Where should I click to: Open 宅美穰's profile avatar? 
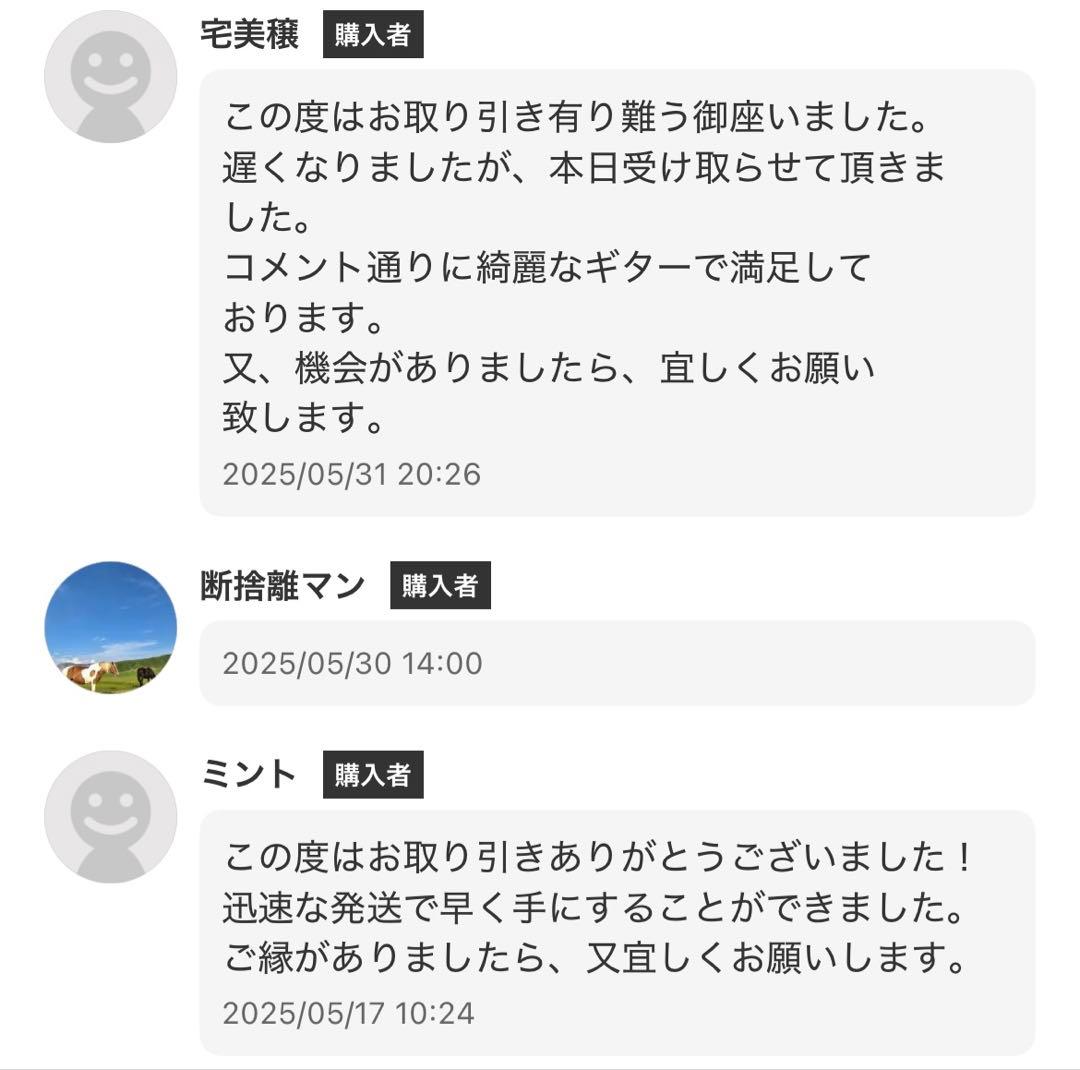point(110,77)
